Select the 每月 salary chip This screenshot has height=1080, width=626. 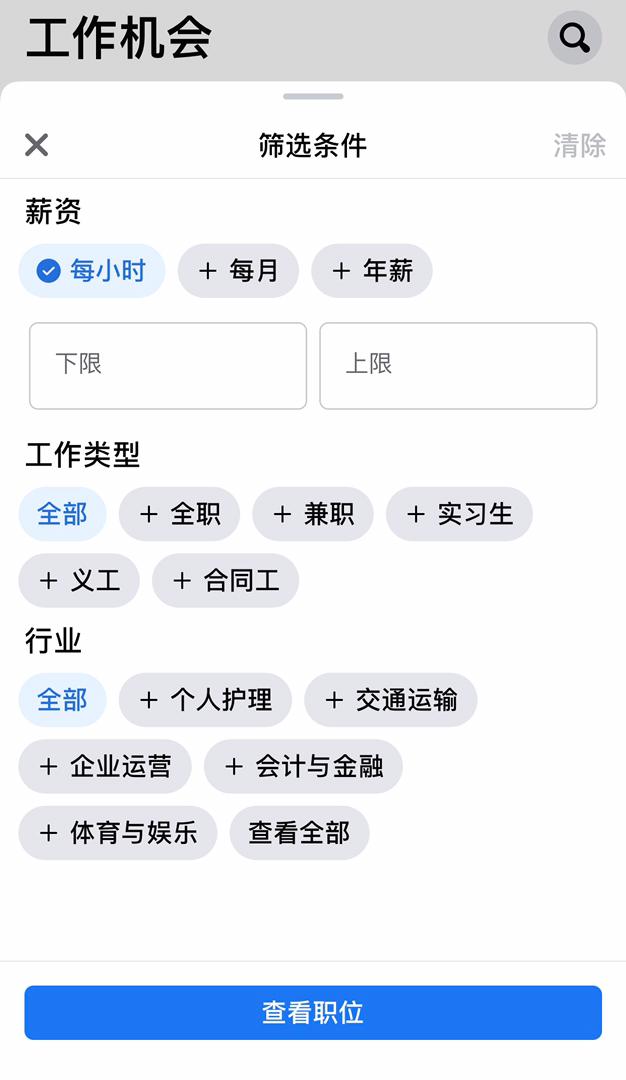click(x=238, y=271)
